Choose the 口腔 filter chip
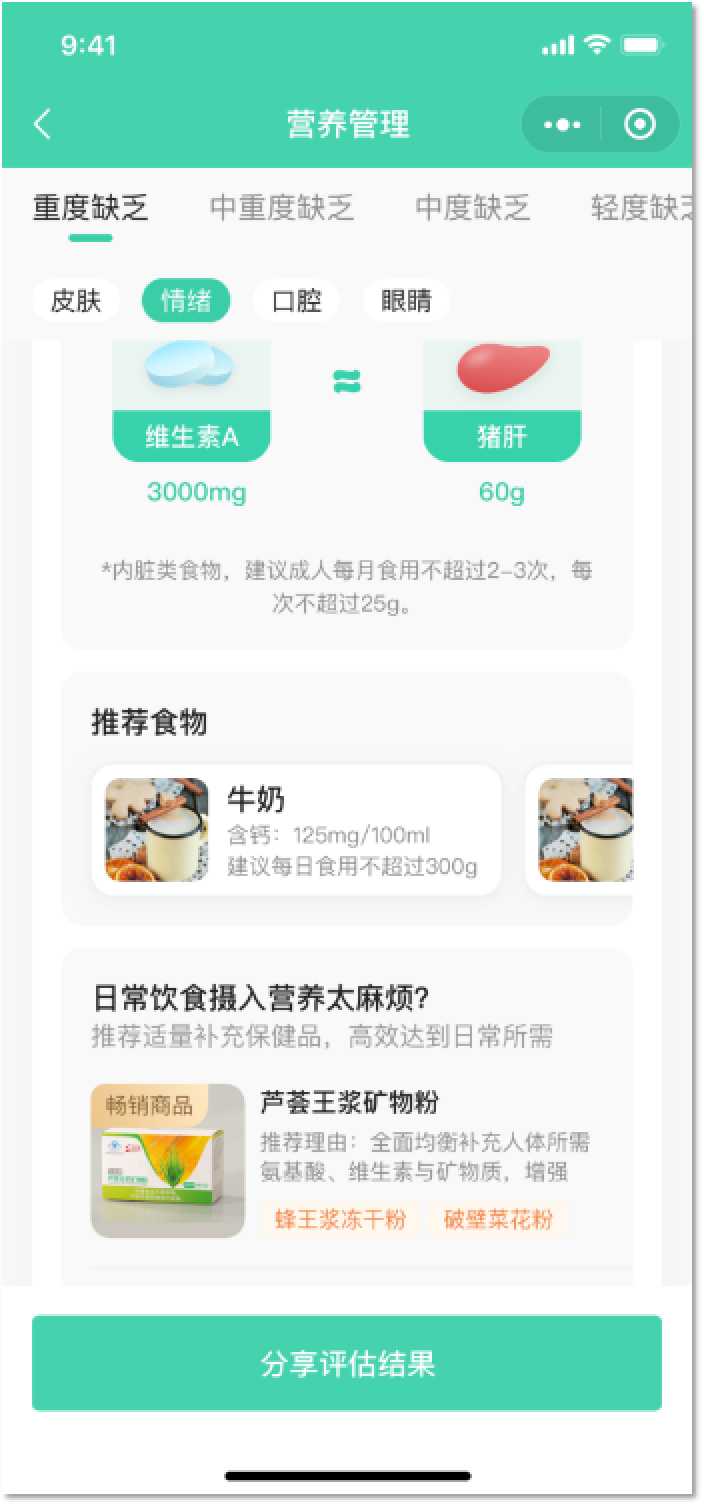The image size is (704, 1508). [297, 301]
